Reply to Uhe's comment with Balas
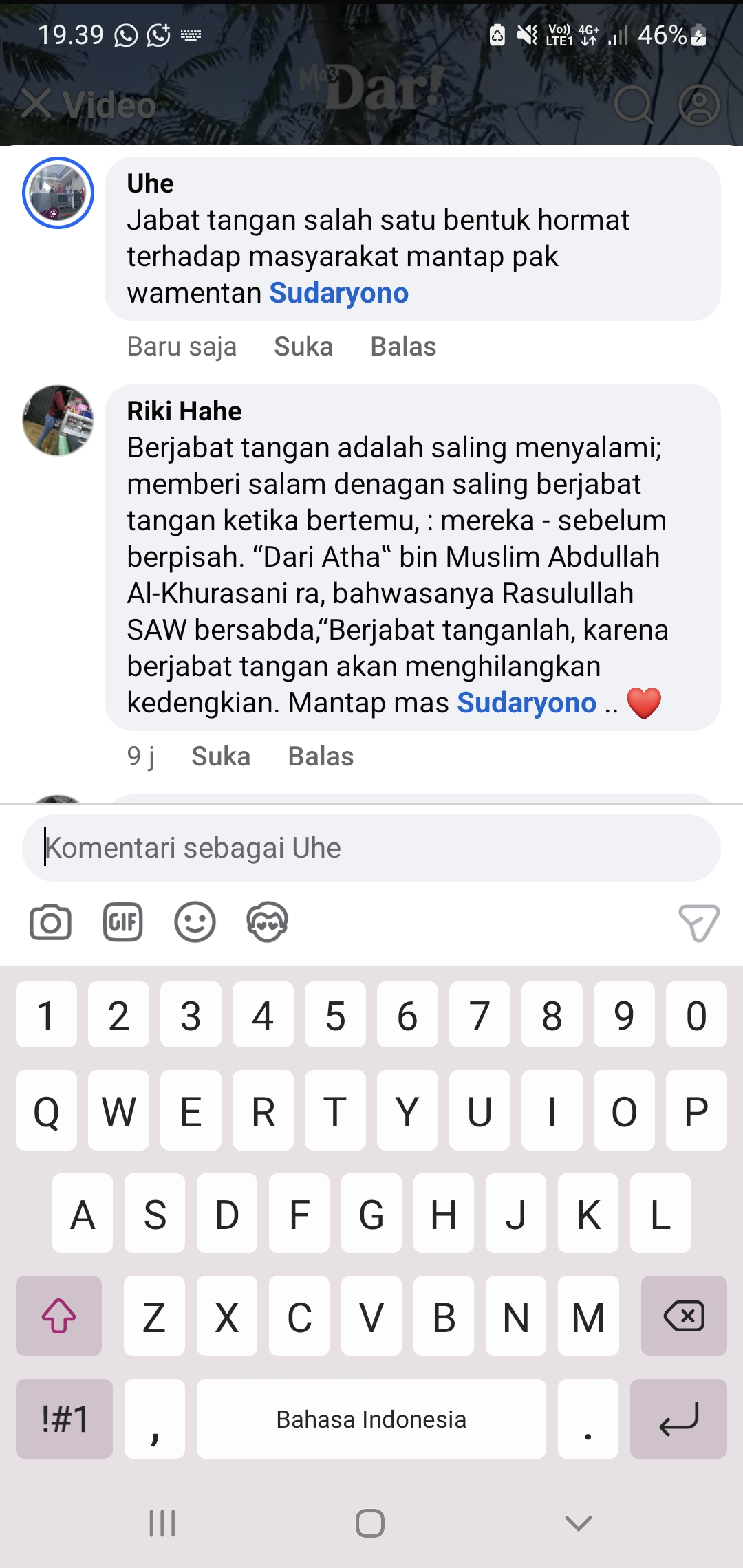 click(403, 347)
